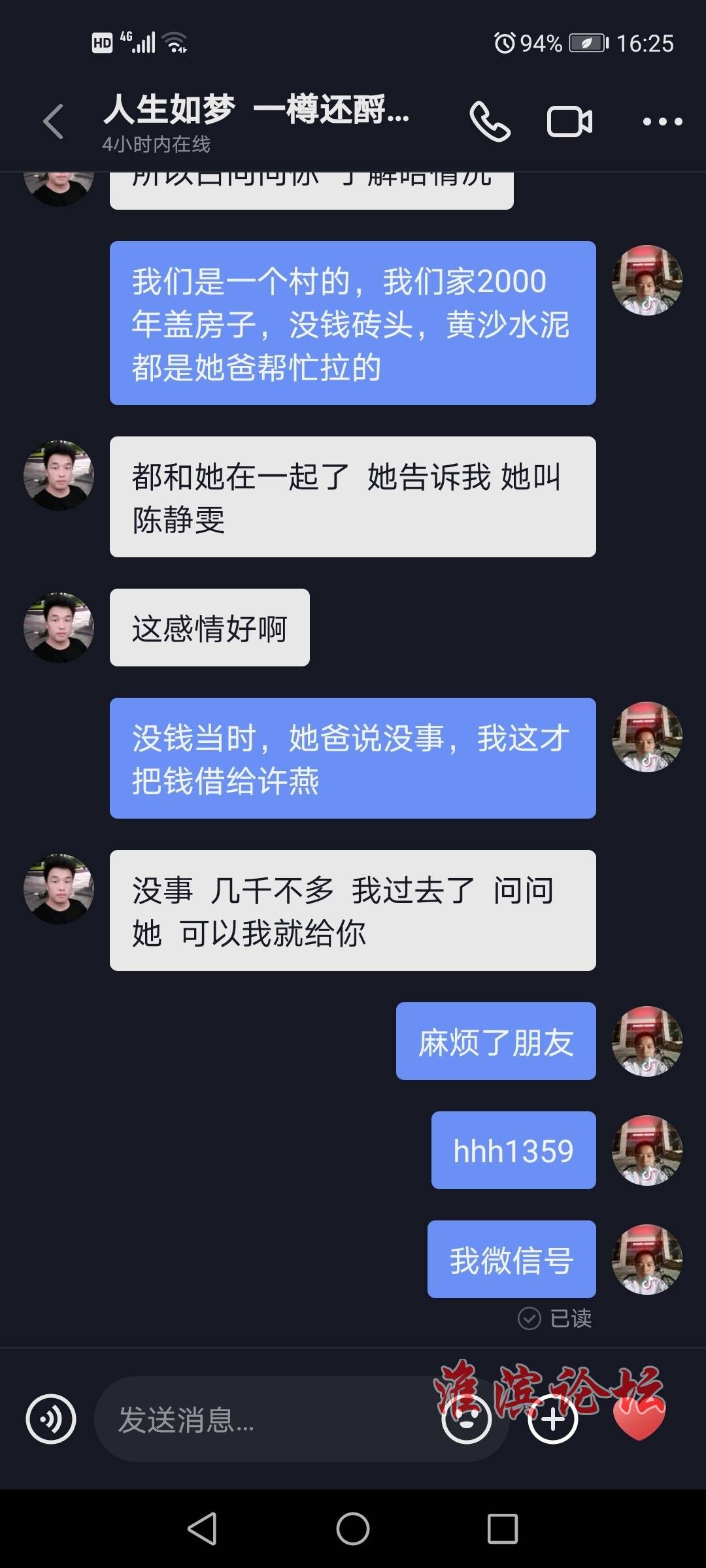Image resolution: width=706 pixels, height=1568 pixels.
Task: Open the three-dot overflow menu
Action: [662, 122]
